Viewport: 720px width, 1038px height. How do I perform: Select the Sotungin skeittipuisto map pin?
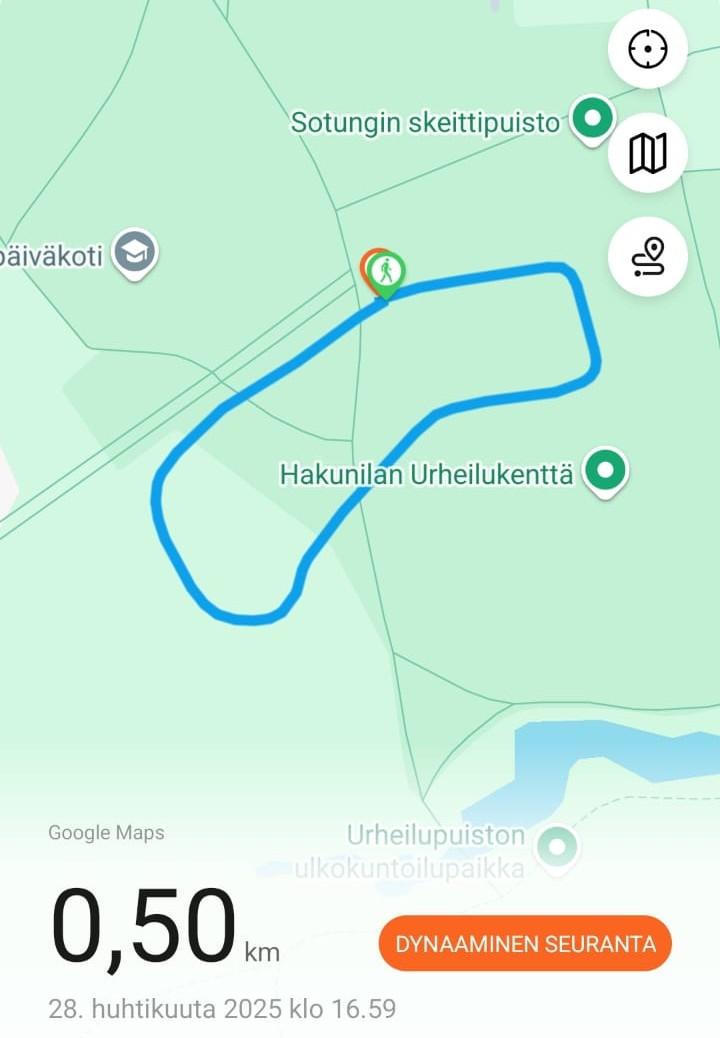(x=592, y=119)
